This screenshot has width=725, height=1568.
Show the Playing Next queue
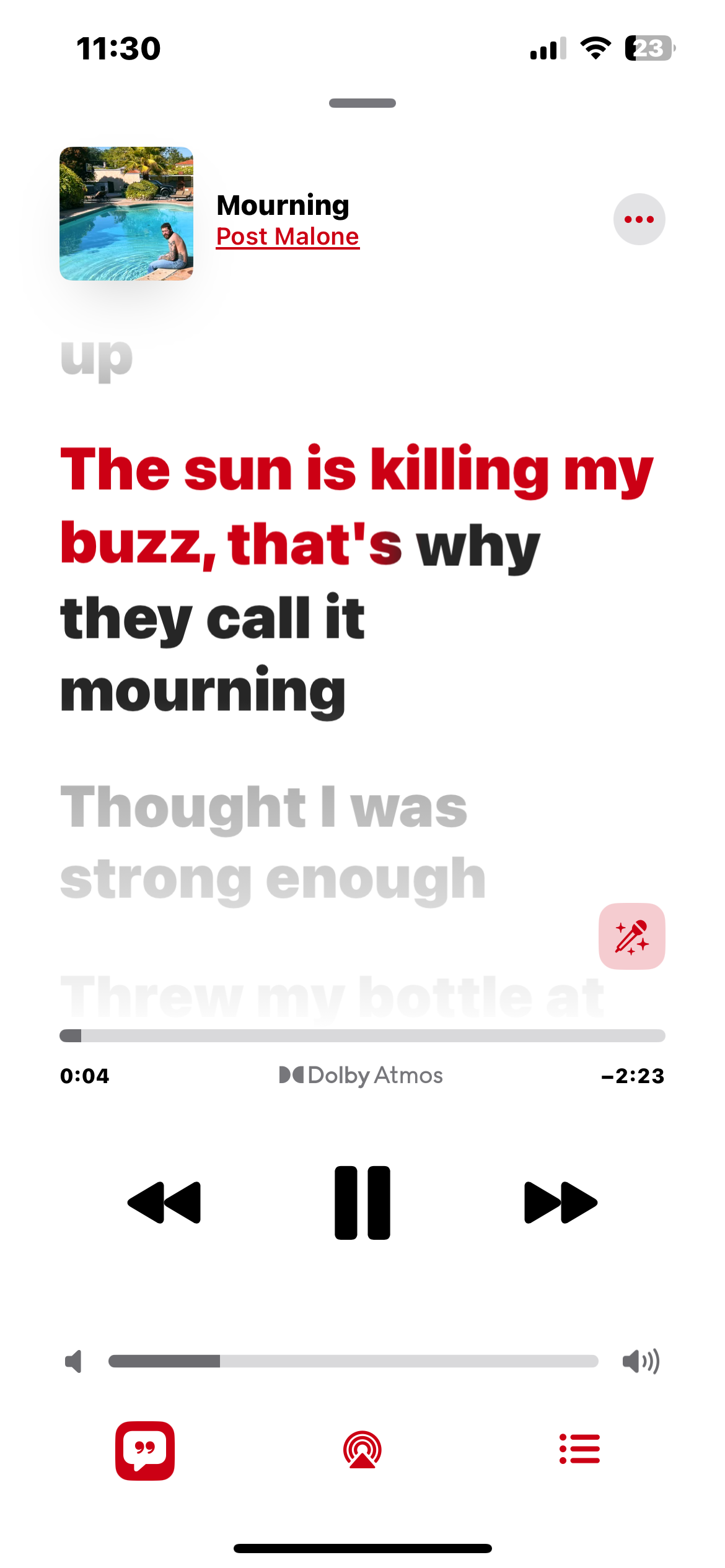click(x=579, y=1449)
